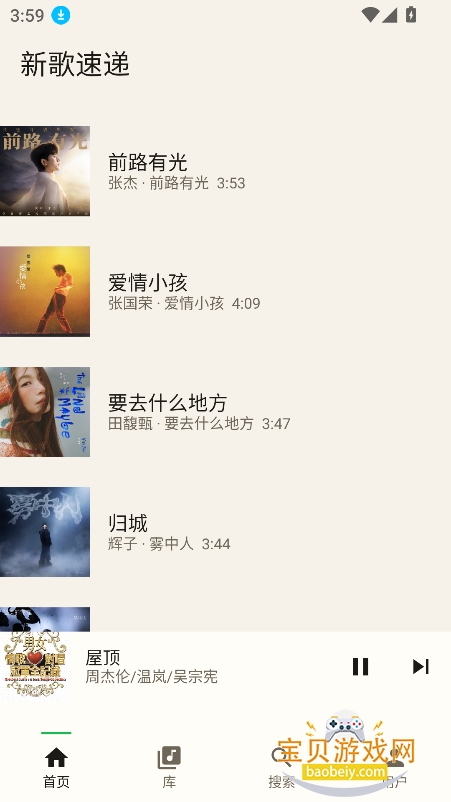Image resolution: width=451 pixels, height=802 pixels.
Task: Play 归城 by 辉子
Action: tap(226, 532)
